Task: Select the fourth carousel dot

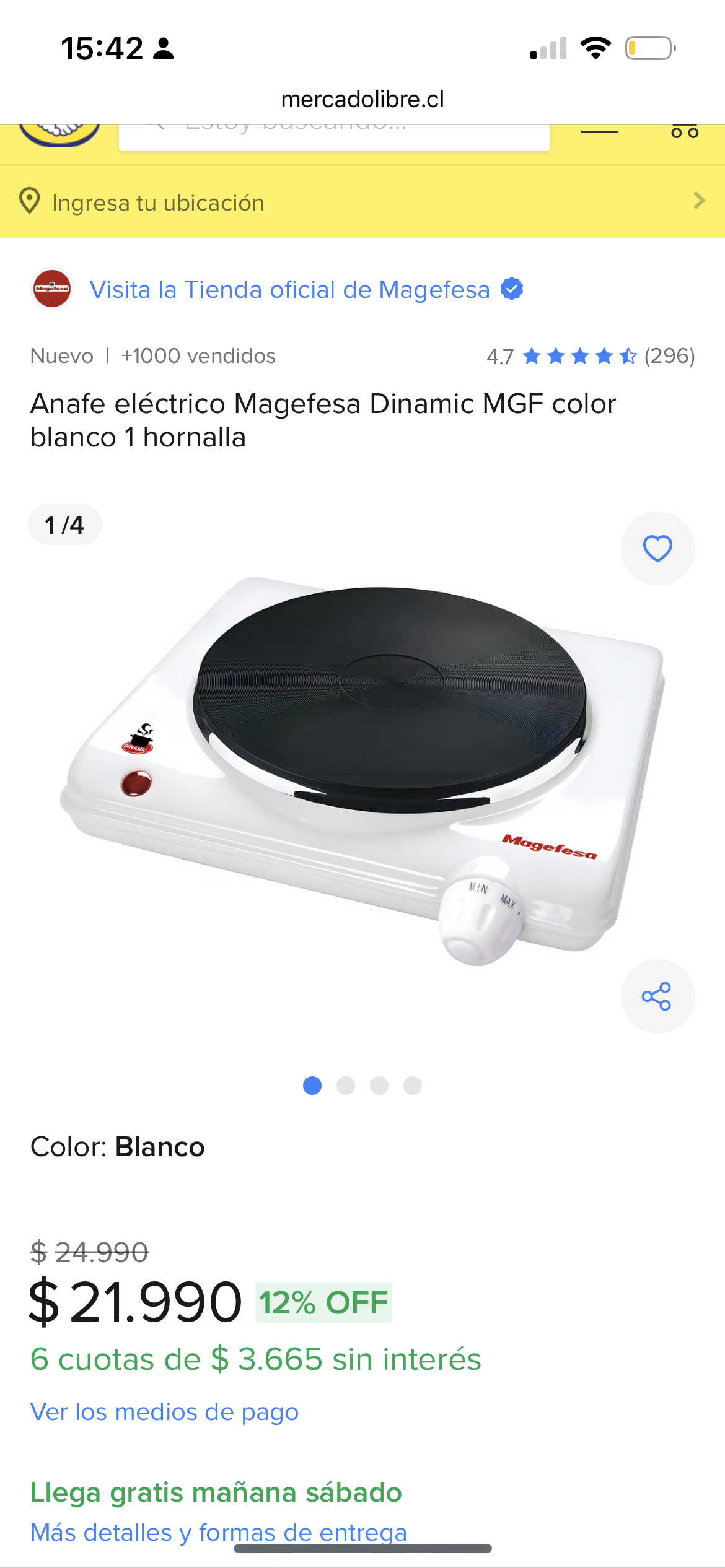Action: click(413, 1086)
